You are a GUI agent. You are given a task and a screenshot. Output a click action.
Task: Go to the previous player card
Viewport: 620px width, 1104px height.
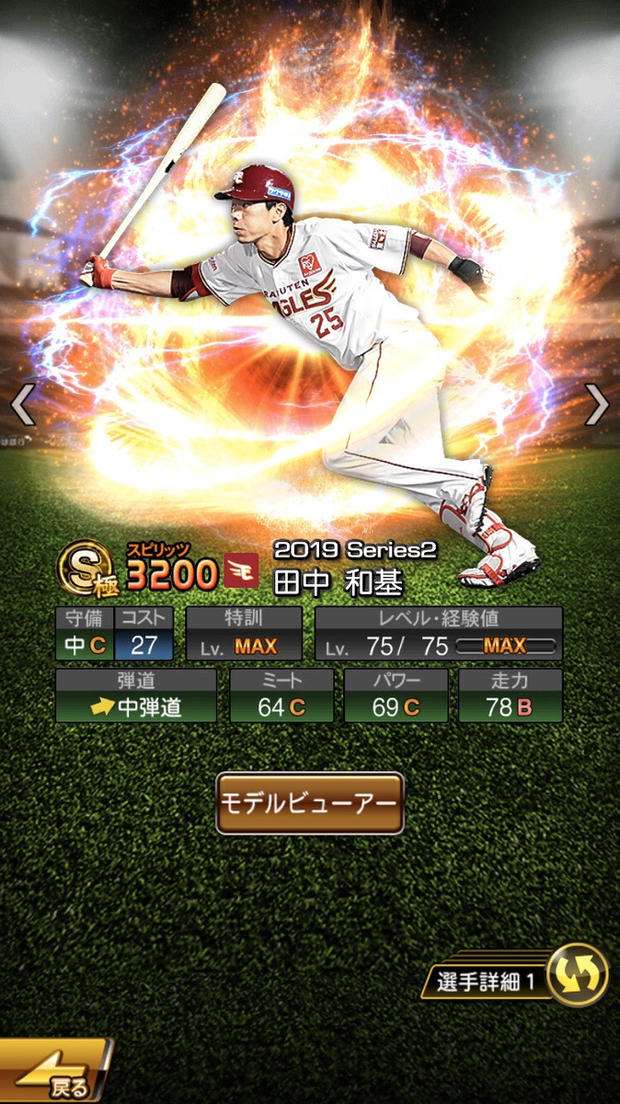pos(22,405)
